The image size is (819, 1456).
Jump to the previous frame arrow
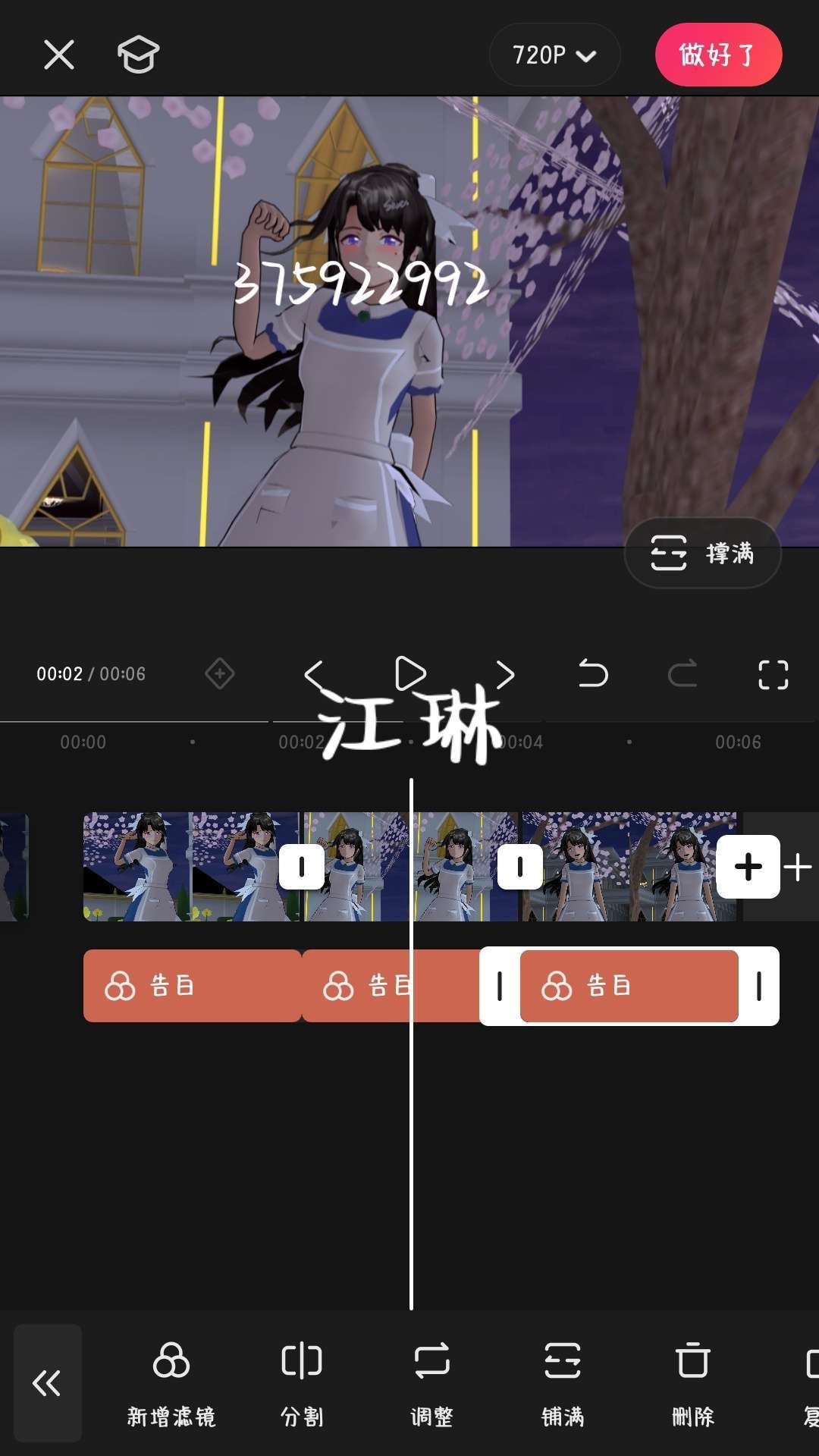pyautogui.click(x=314, y=673)
